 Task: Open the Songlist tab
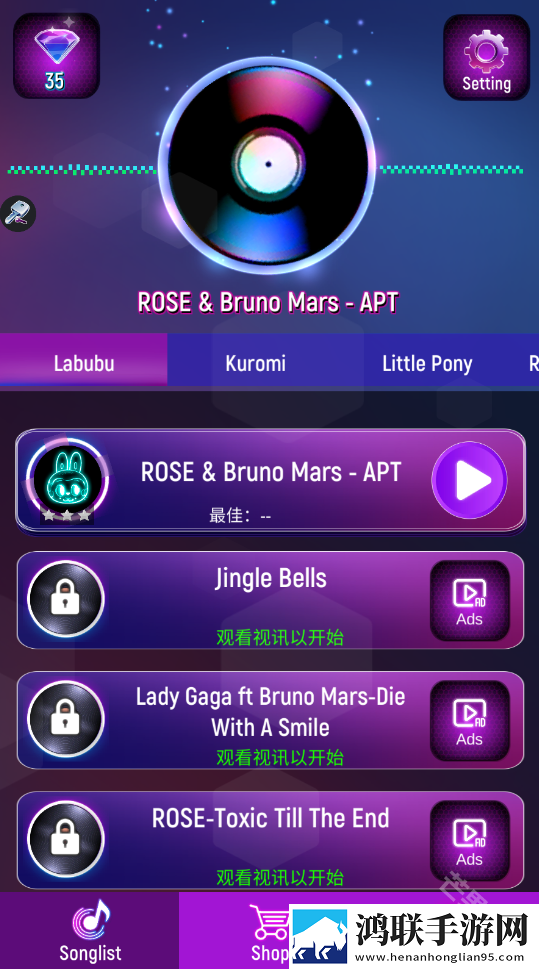pos(90,930)
